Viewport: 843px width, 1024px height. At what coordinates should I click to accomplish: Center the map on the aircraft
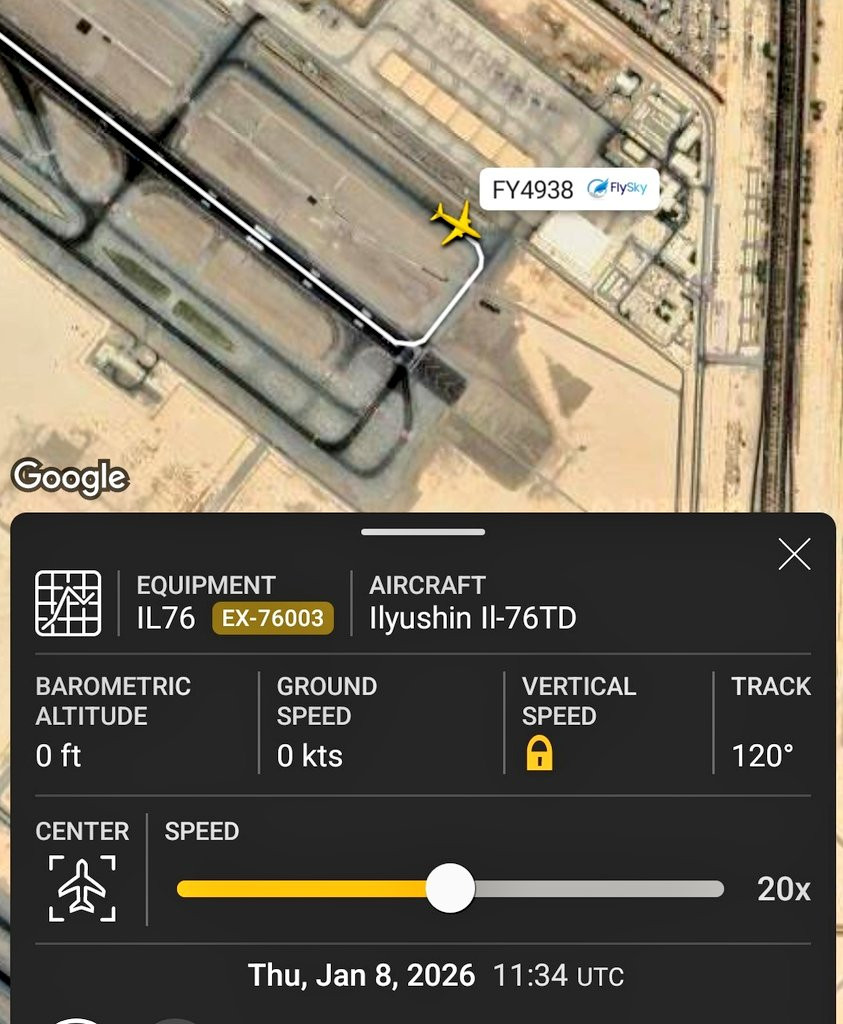pos(82,888)
